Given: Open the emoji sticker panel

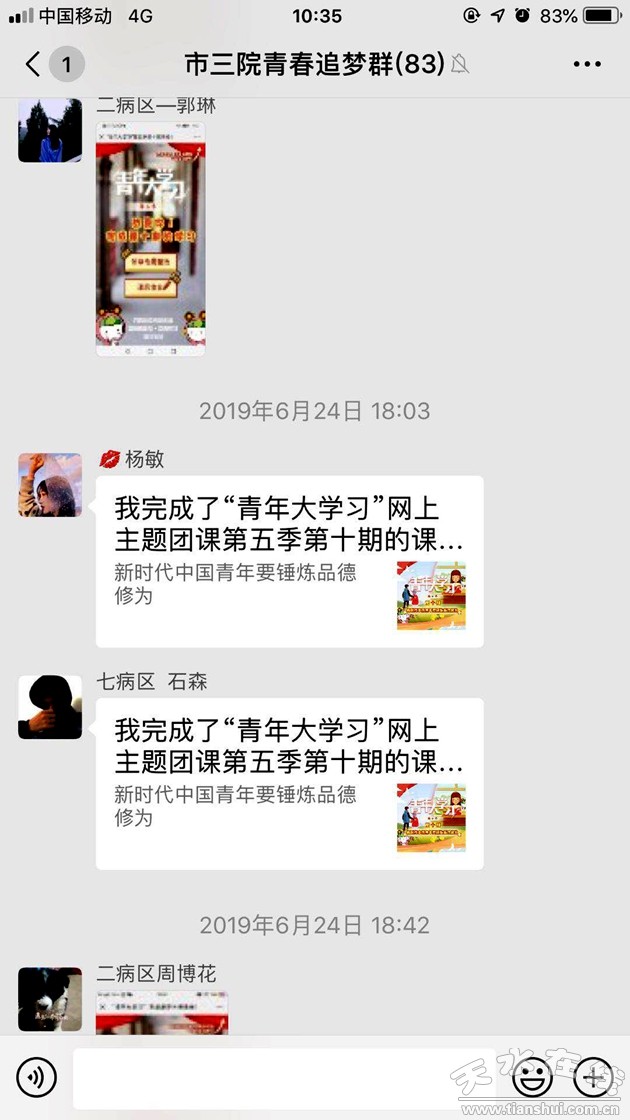Looking at the screenshot, I should (532, 1078).
